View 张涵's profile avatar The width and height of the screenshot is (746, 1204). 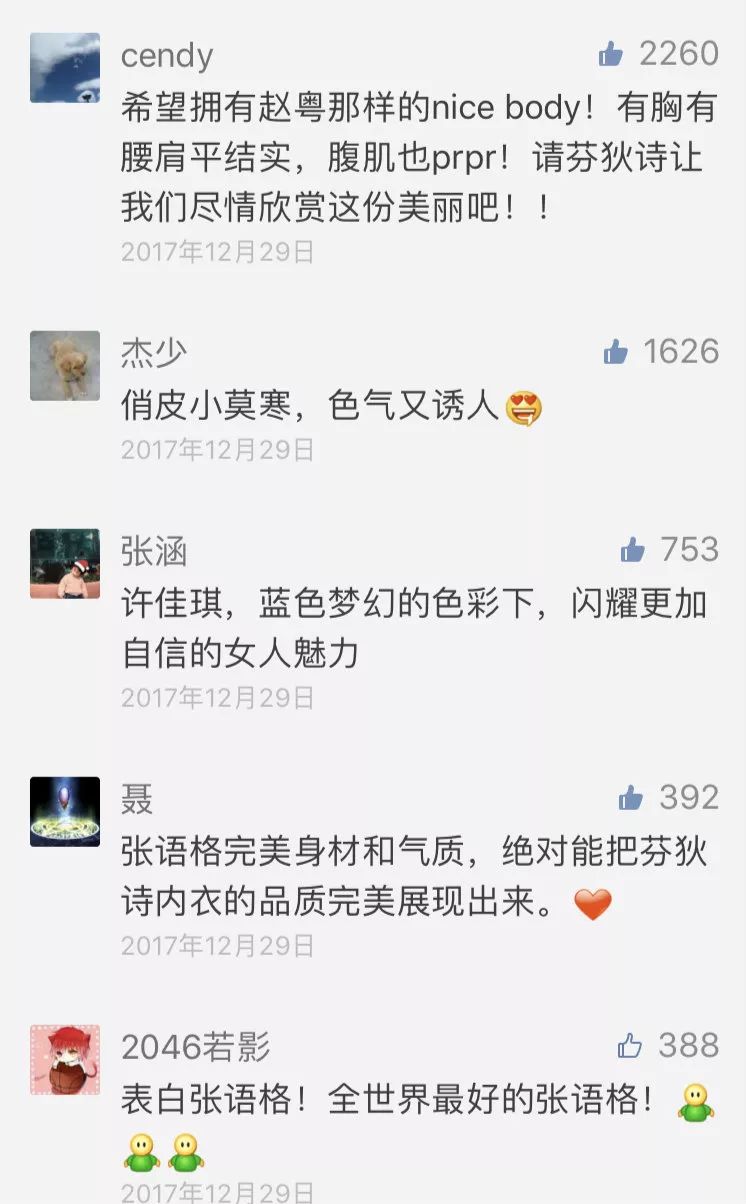[x=65, y=564]
